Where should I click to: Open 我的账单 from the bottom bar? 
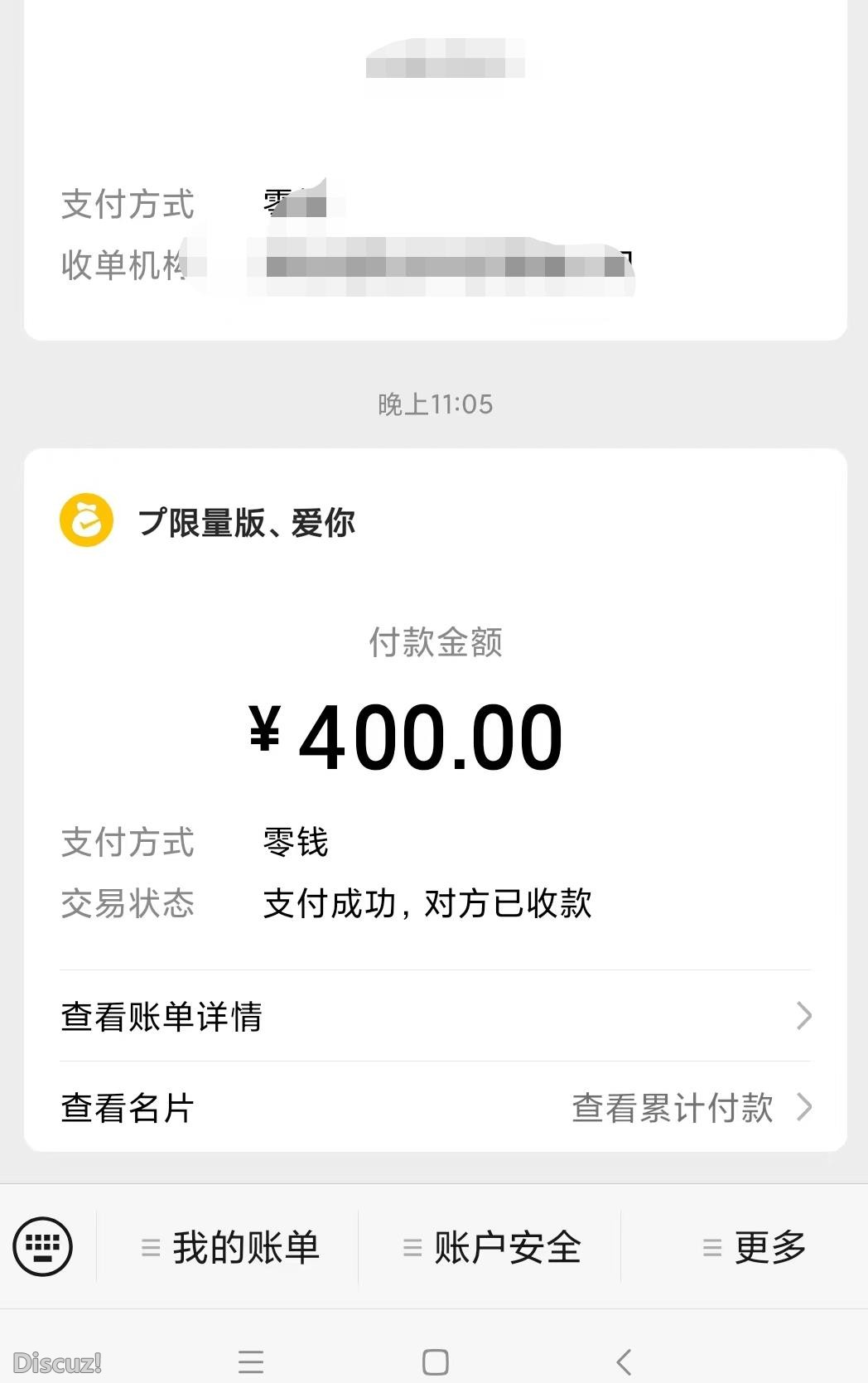click(x=246, y=1246)
